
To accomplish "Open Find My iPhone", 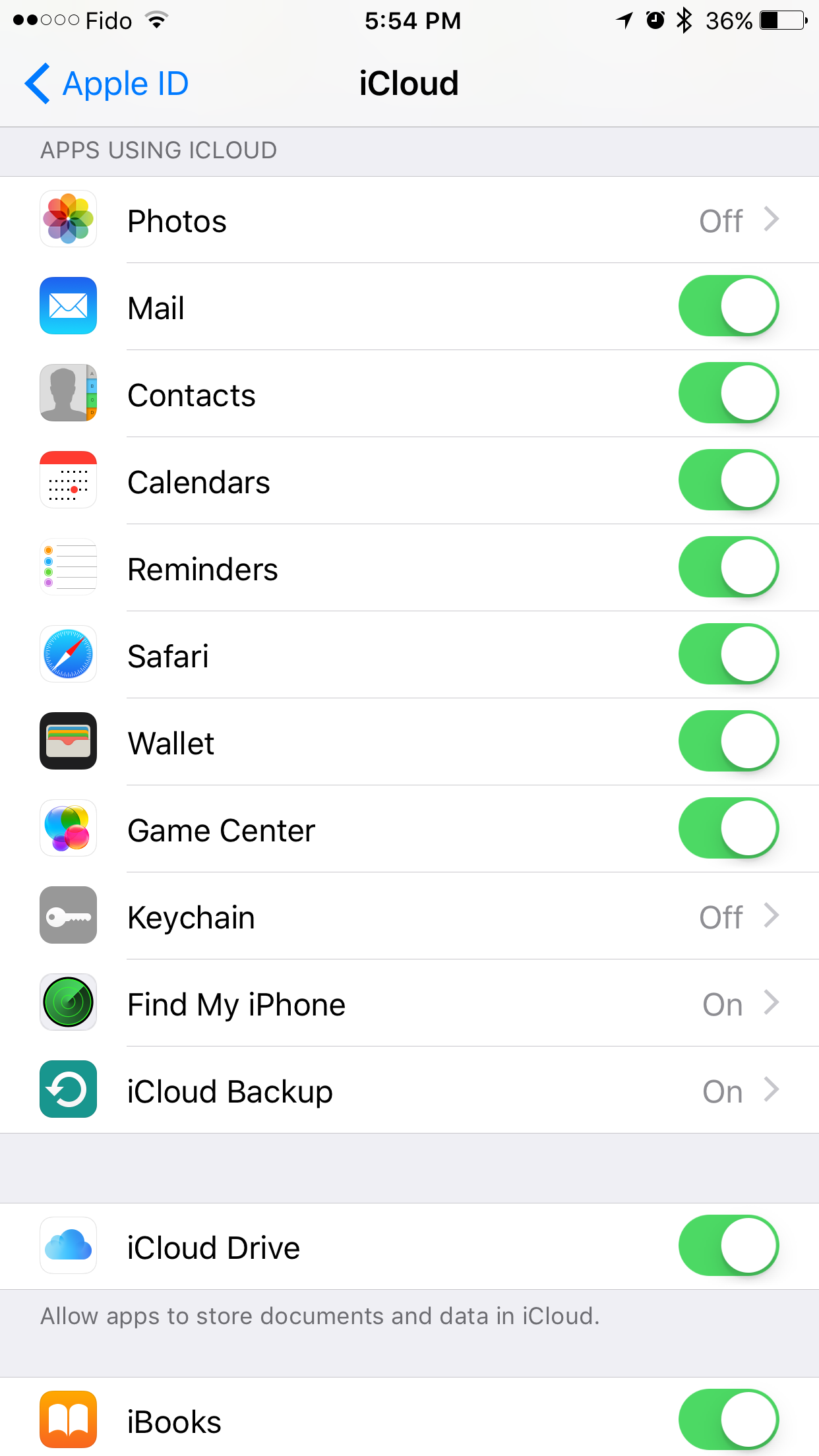I will tap(409, 1003).
